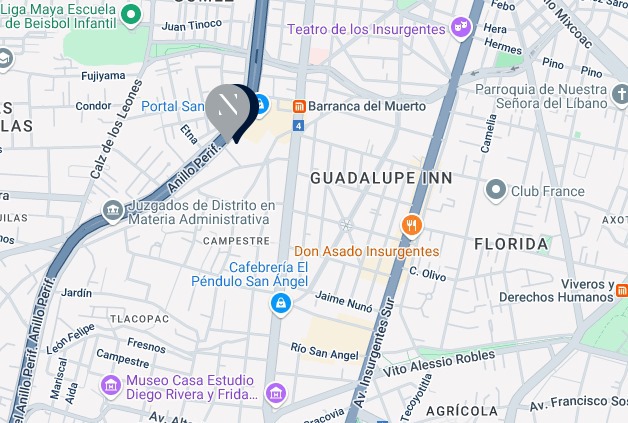This screenshot has width=628, height=423.
Task: Tap the Don Asado Insurgentes restaurant marker
Action: (x=411, y=225)
